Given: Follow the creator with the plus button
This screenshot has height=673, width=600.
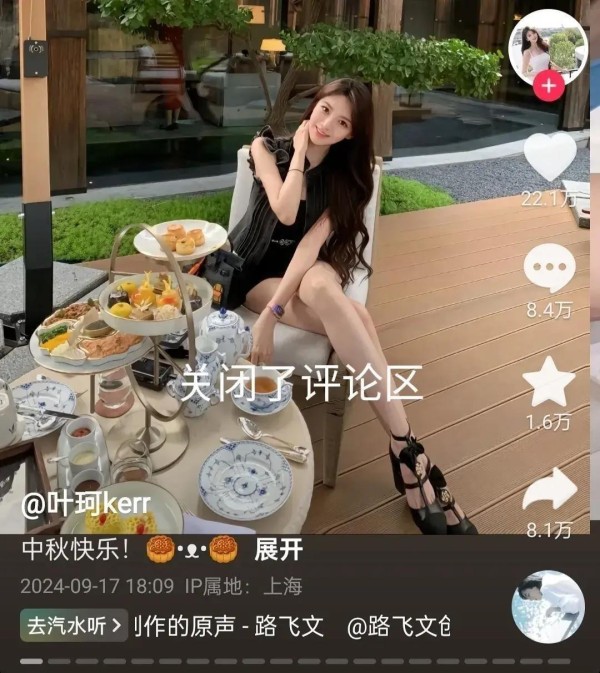Looking at the screenshot, I should point(548,86).
